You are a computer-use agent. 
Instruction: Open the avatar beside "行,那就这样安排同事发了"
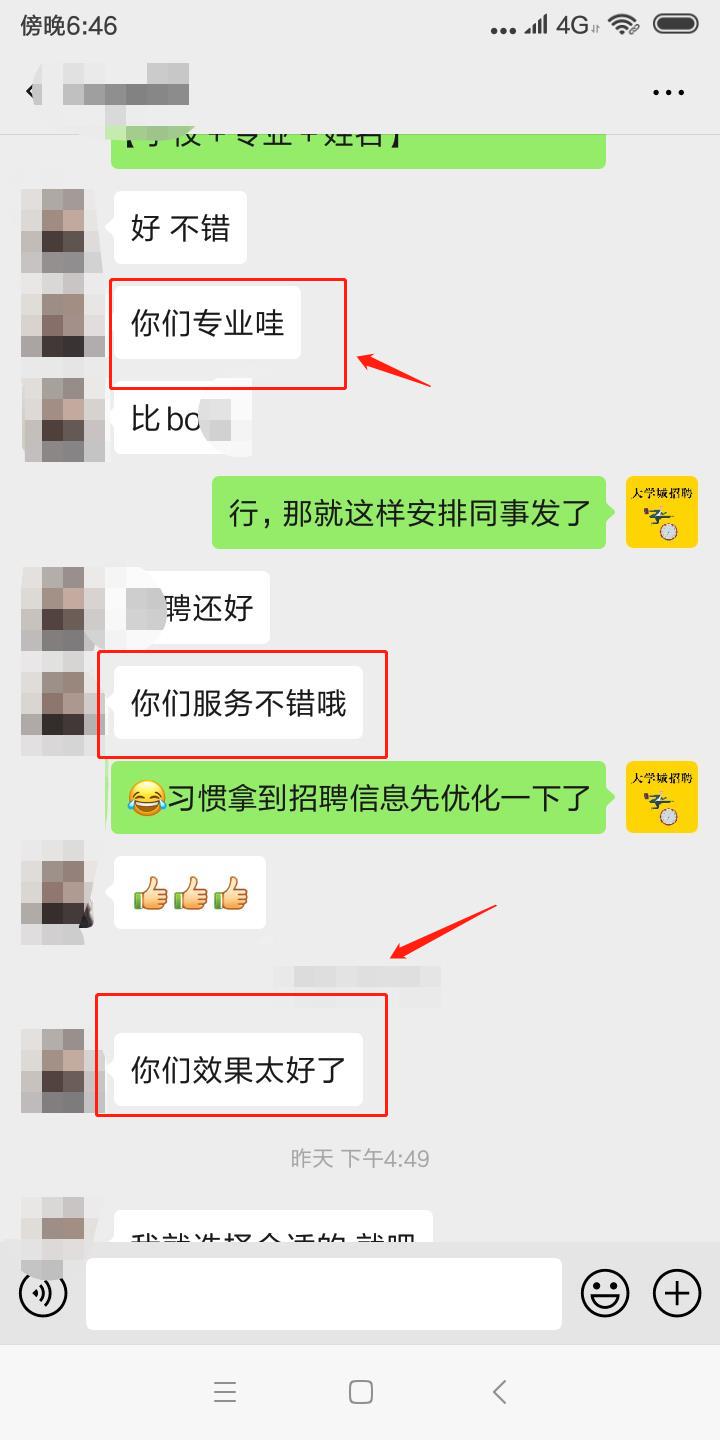661,512
